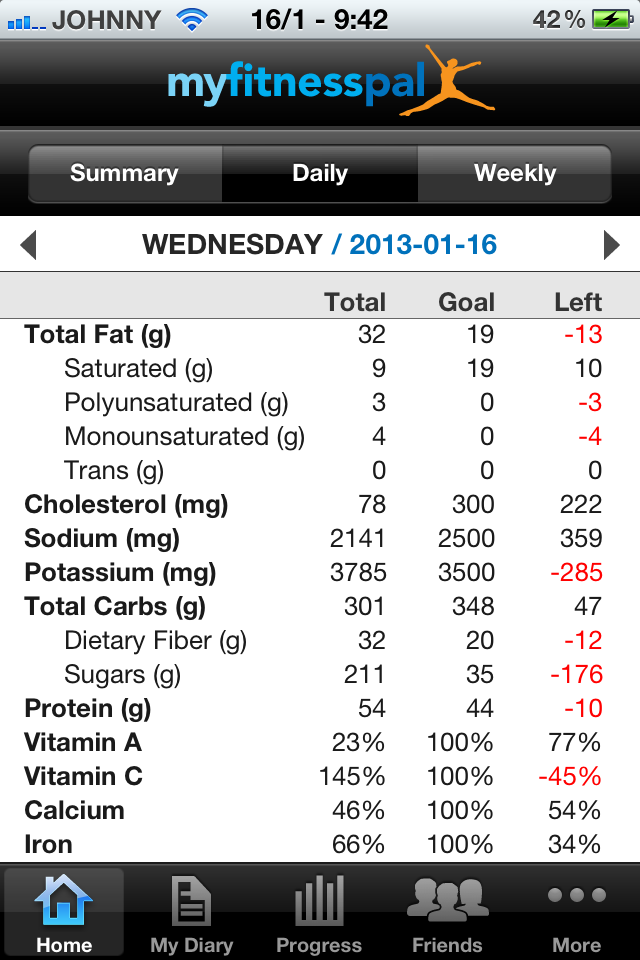This screenshot has width=640, height=960.
Task: Go to the previous day
Action: click(28, 245)
